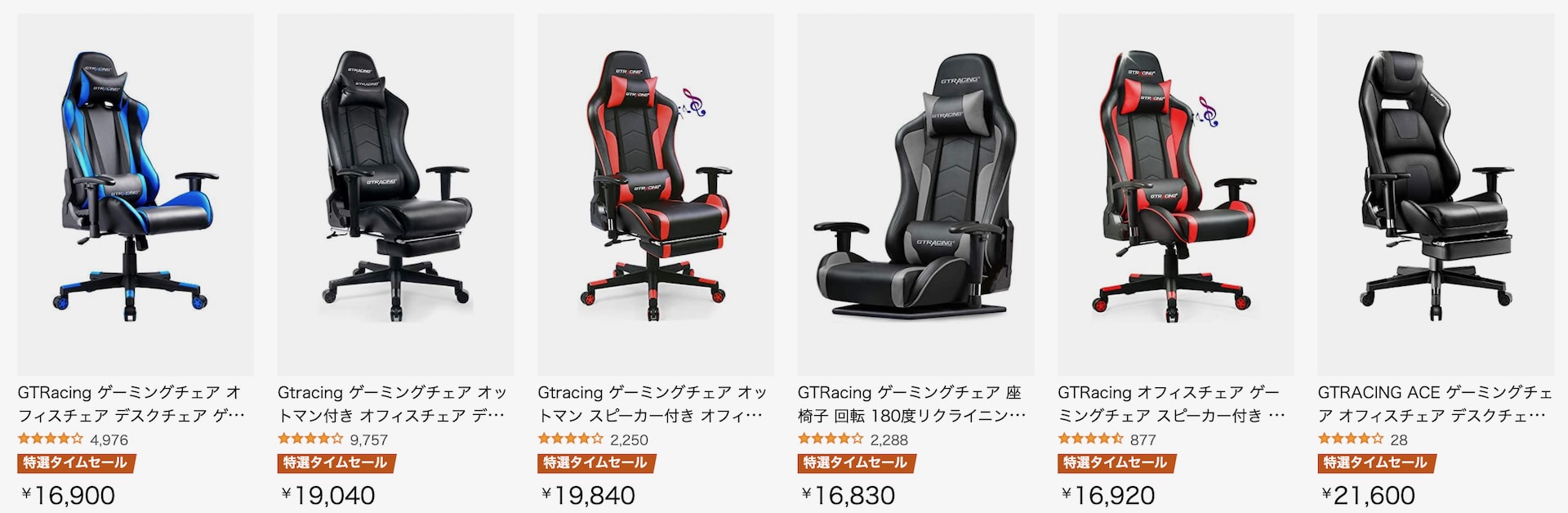1568x513 pixels.
Task: Open the gray floor chair priced ¥16,830
Action: 915,194
